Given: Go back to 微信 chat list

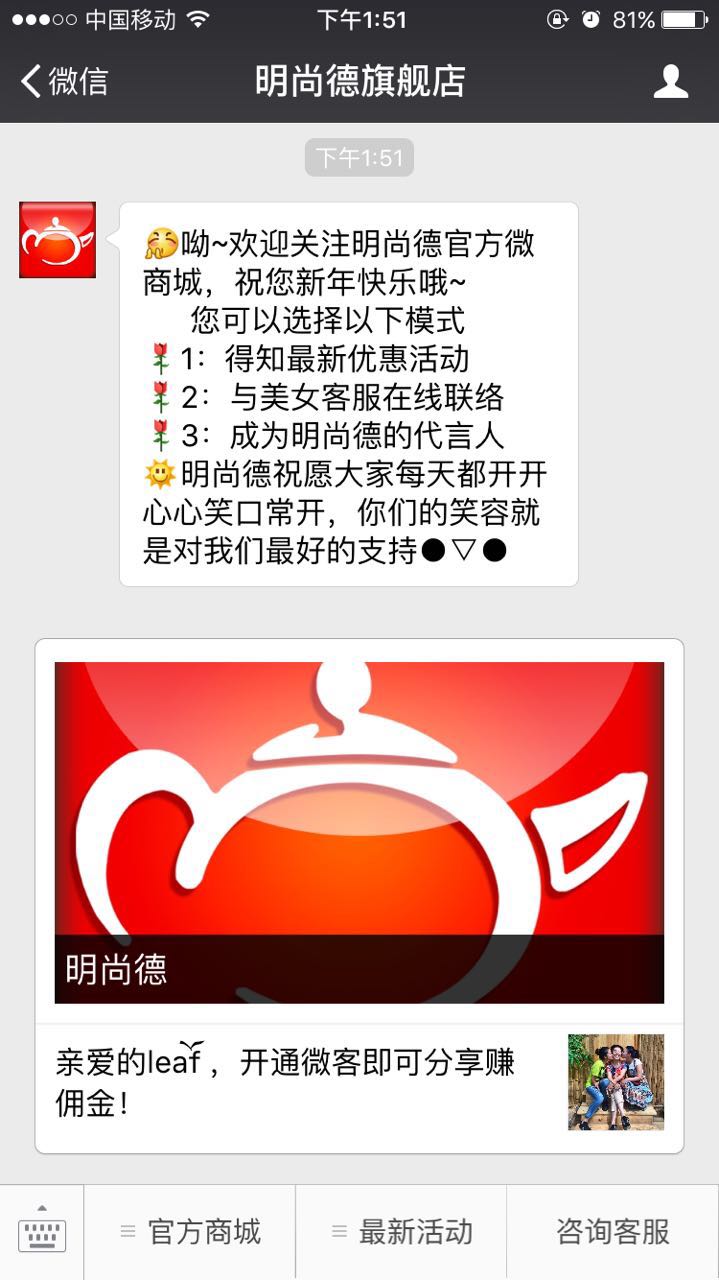Looking at the screenshot, I should pyautogui.click(x=64, y=82).
